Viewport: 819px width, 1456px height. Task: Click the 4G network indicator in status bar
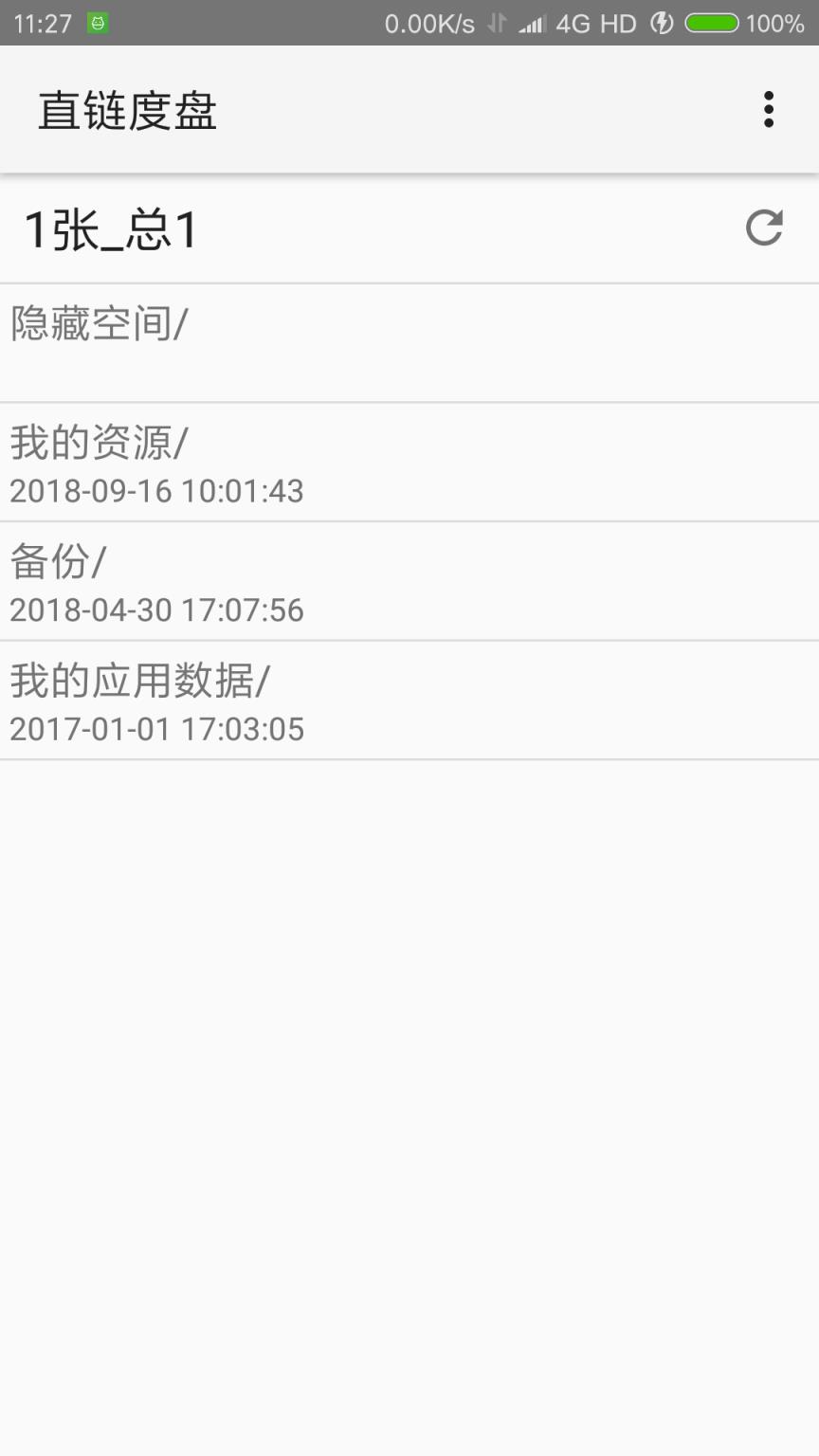tap(573, 23)
